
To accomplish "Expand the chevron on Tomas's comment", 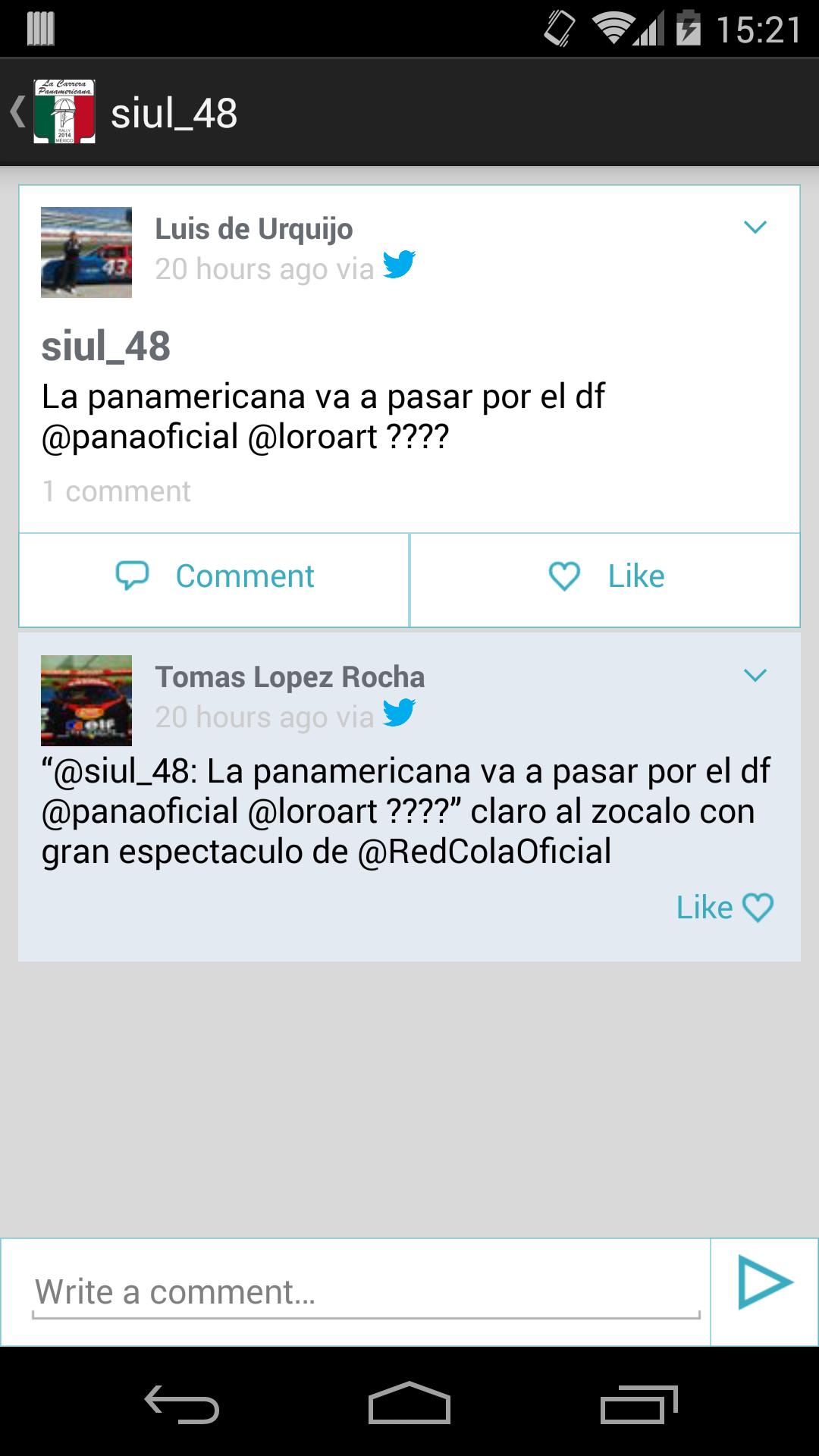I will pyautogui.click(x=753, y=673).
